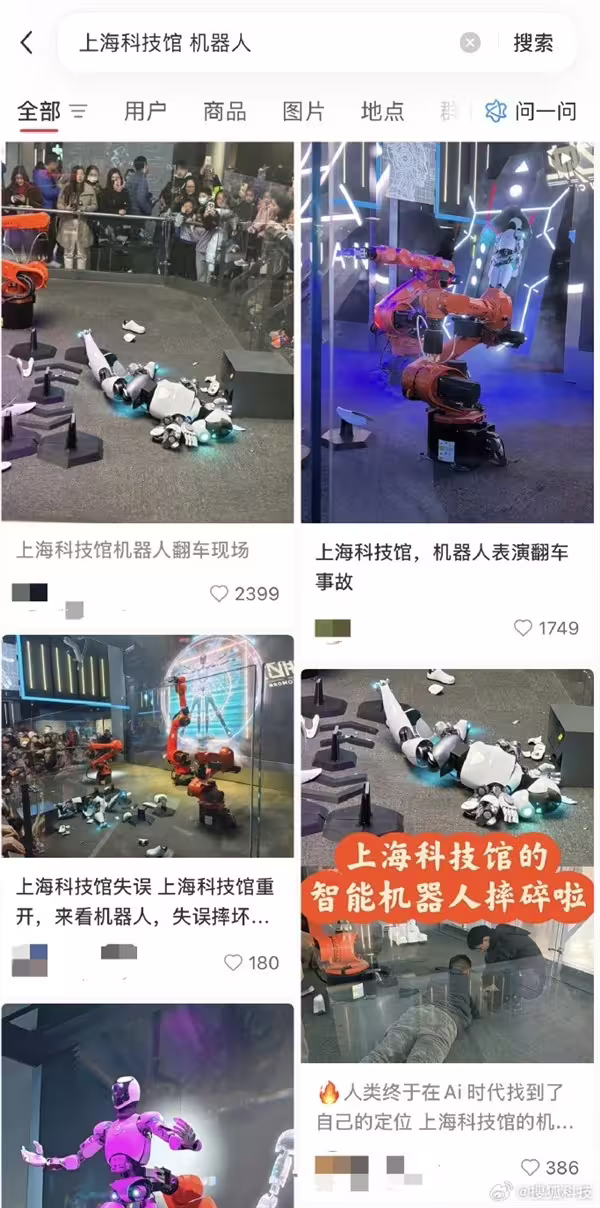Switch to the 图片 tab
The height and width of the screenshot is (1208, 600).
tap(303, 111)
